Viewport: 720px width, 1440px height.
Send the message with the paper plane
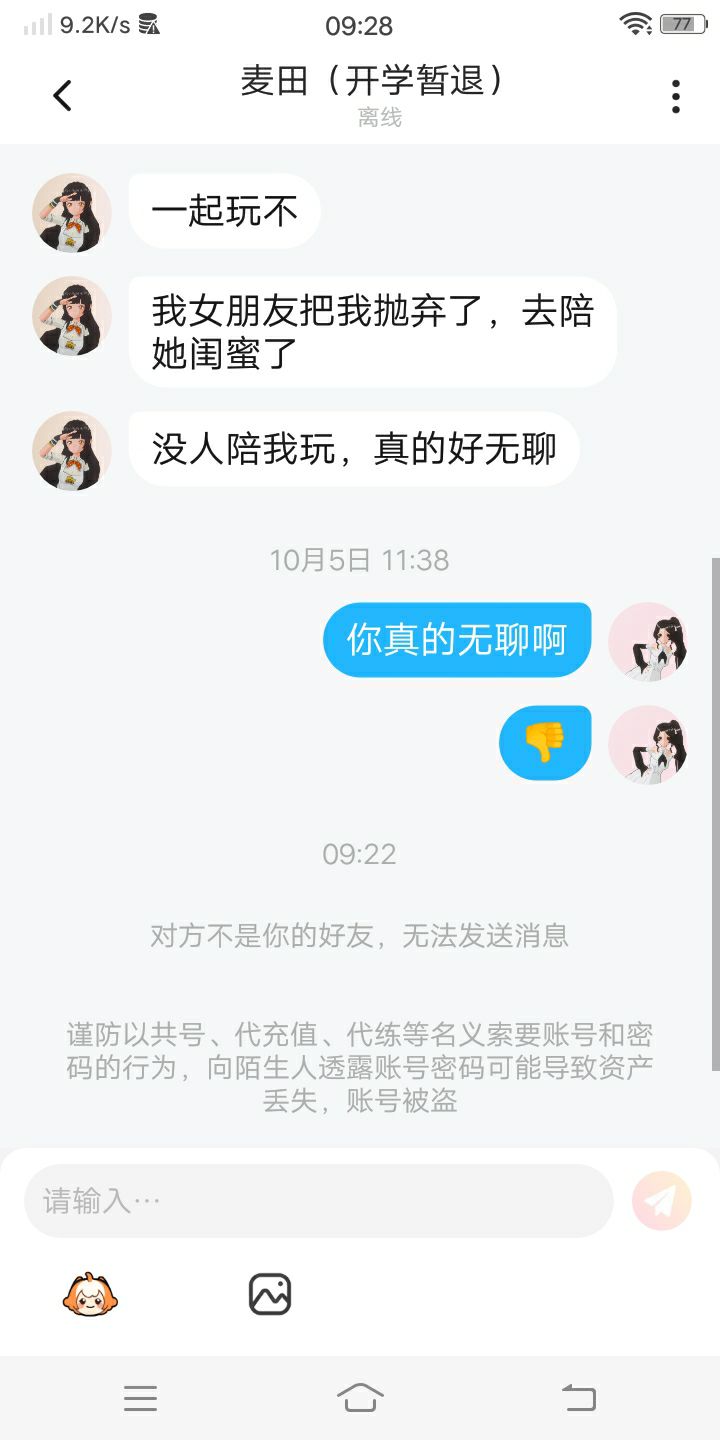click(x=662, y=1200)
